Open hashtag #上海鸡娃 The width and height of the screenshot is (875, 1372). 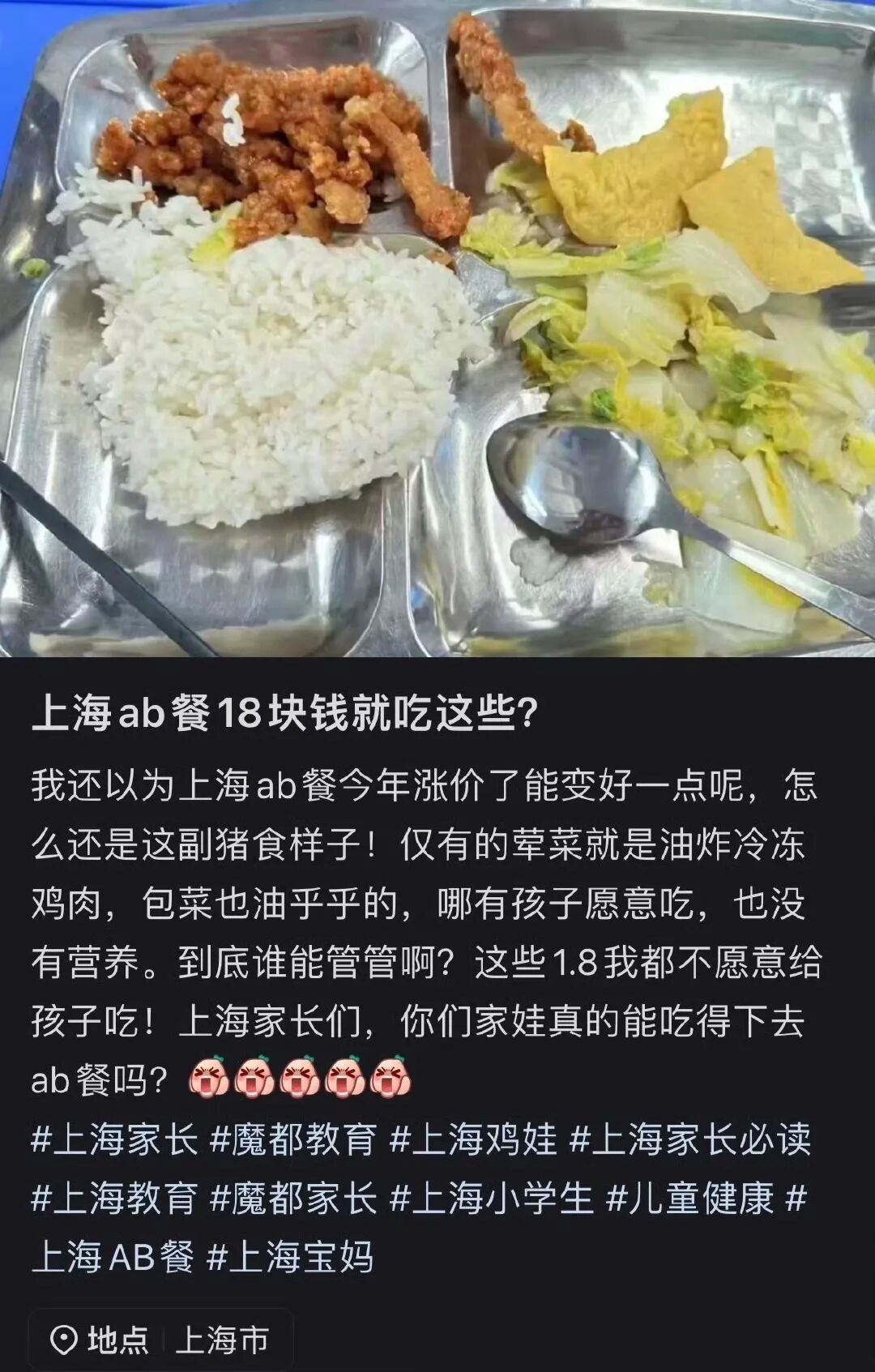[x=473, y=1139]
